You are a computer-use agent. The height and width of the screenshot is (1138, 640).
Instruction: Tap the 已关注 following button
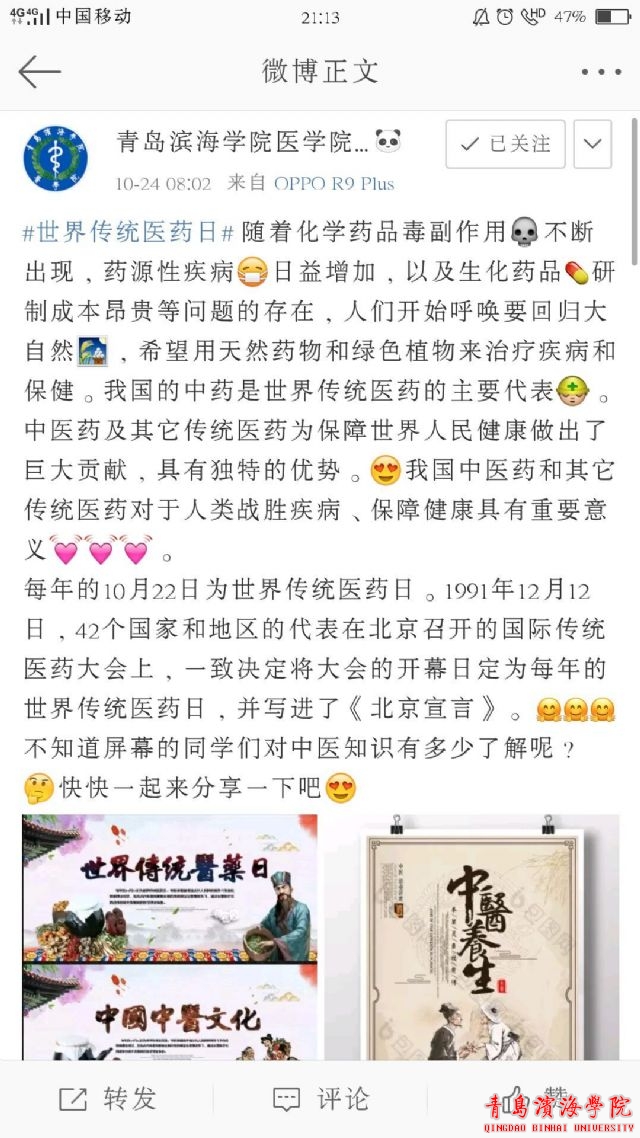505,144
